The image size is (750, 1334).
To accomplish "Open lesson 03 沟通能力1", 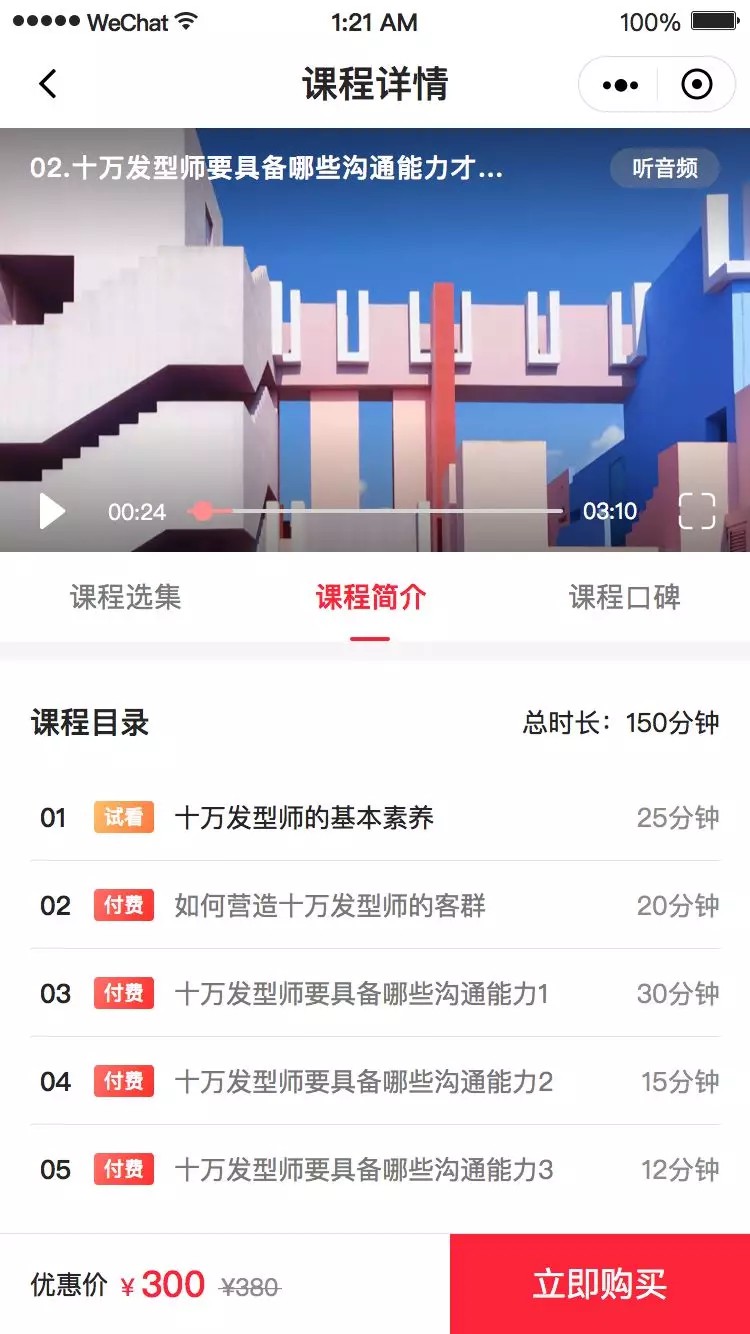I will [375, 994].
